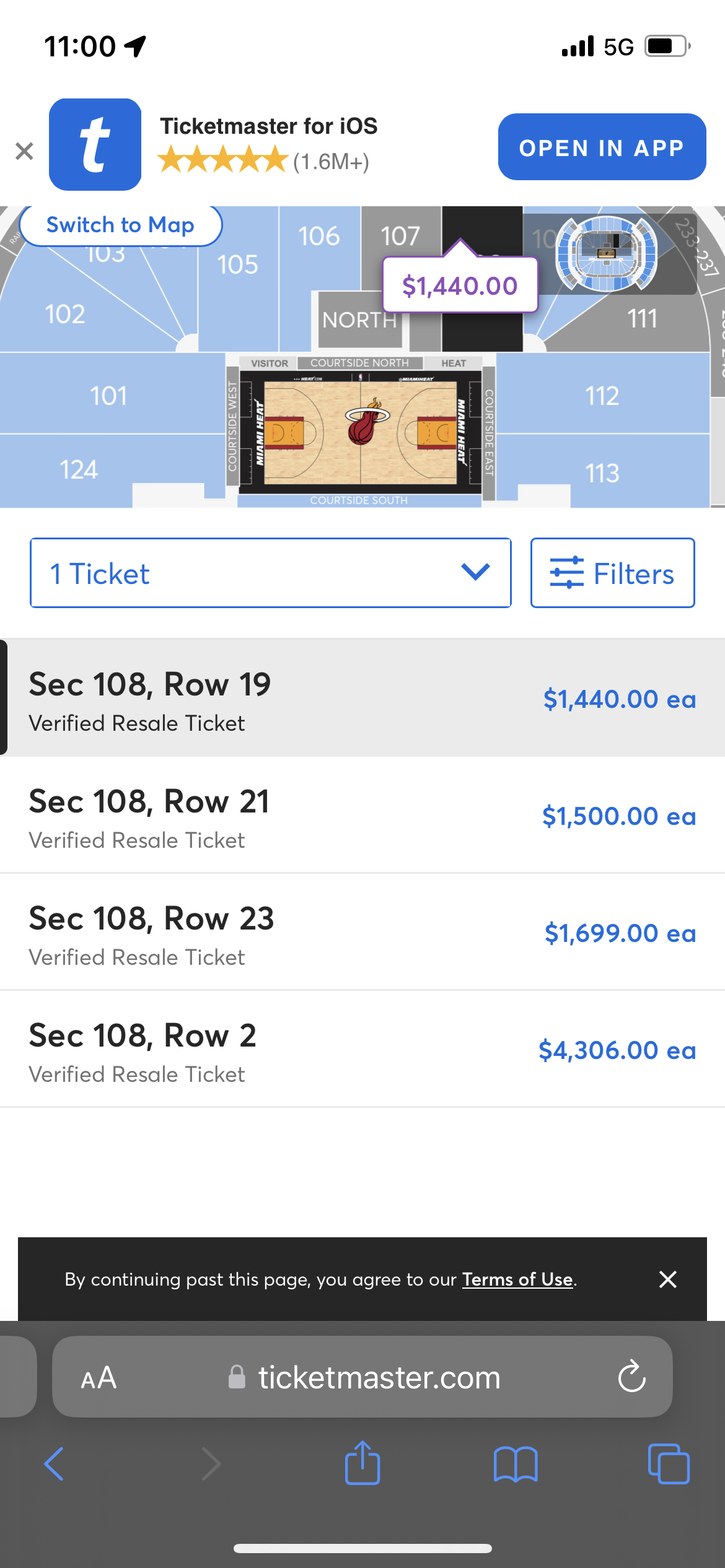Open the Filters options
725x1568 pixels.
tap(612, 573)
